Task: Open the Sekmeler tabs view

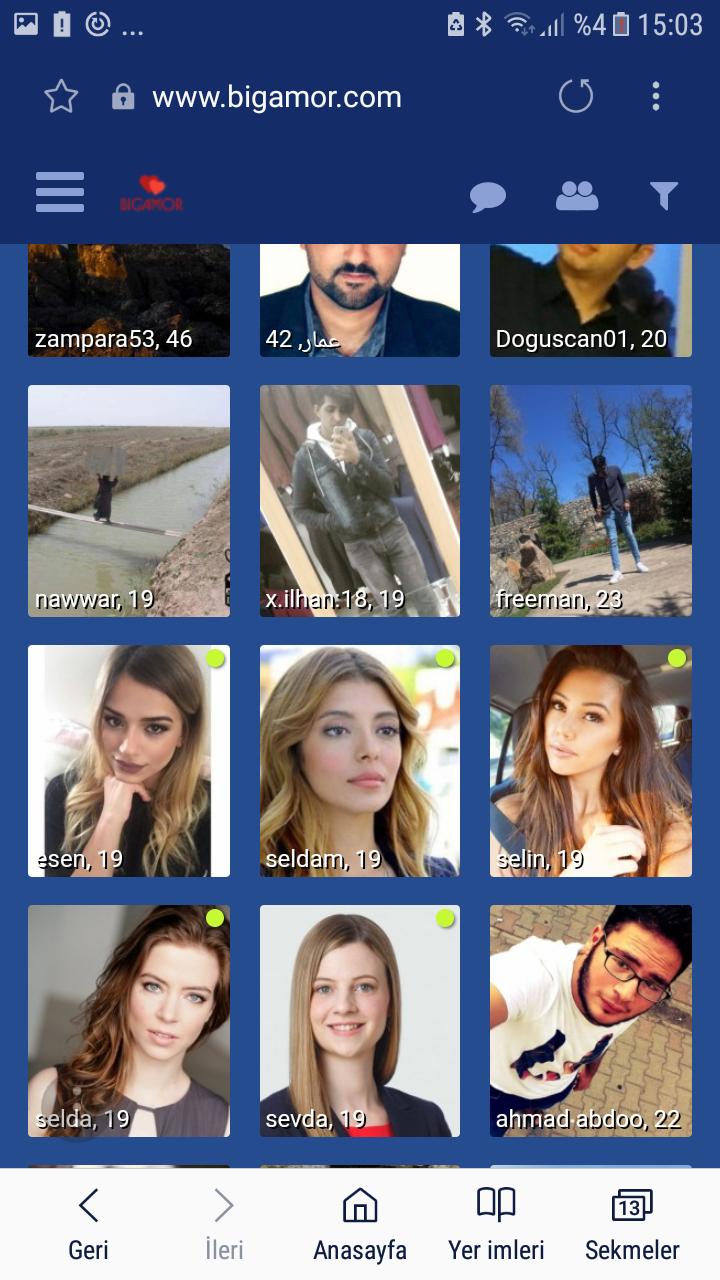Action: (632, 1224)
